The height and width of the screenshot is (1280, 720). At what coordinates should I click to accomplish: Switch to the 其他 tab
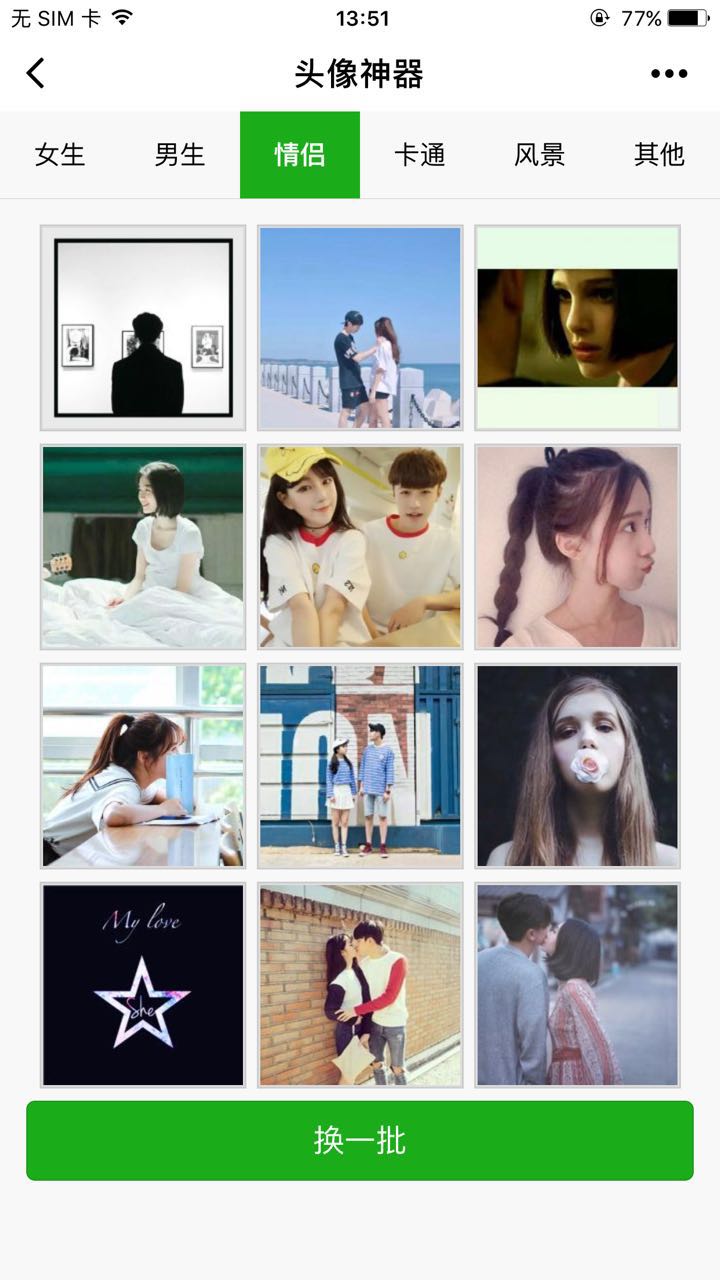click(x=659, y=155)
